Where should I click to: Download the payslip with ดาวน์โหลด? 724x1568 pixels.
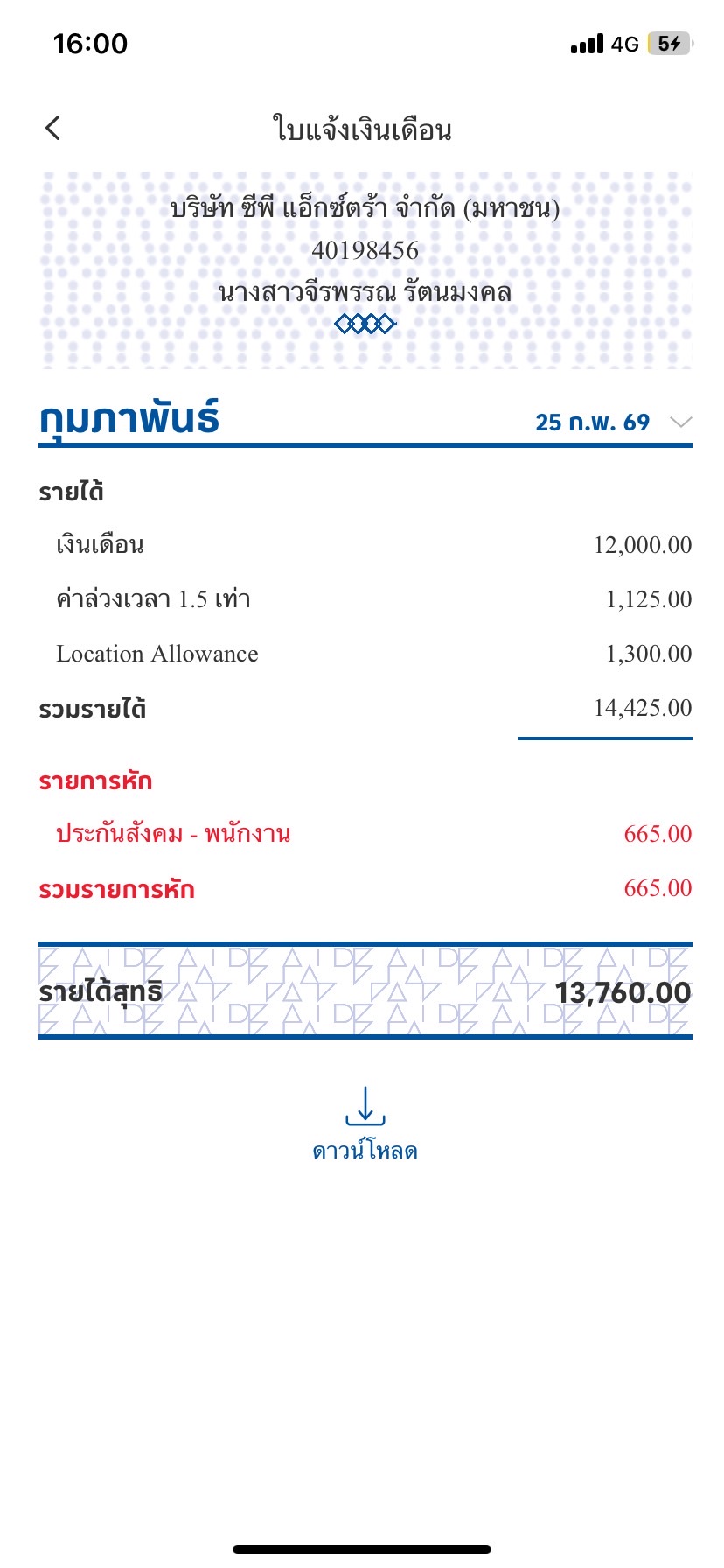coord(365,1123)
